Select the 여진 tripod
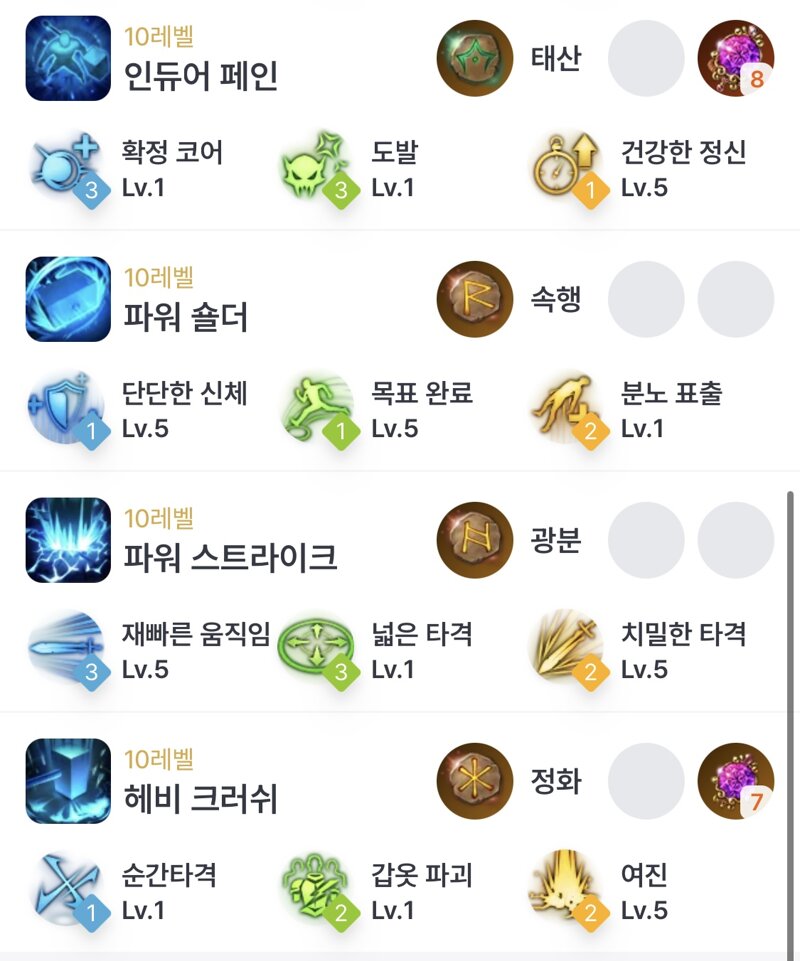Screen dimensions: 800x961 point(566,892)
